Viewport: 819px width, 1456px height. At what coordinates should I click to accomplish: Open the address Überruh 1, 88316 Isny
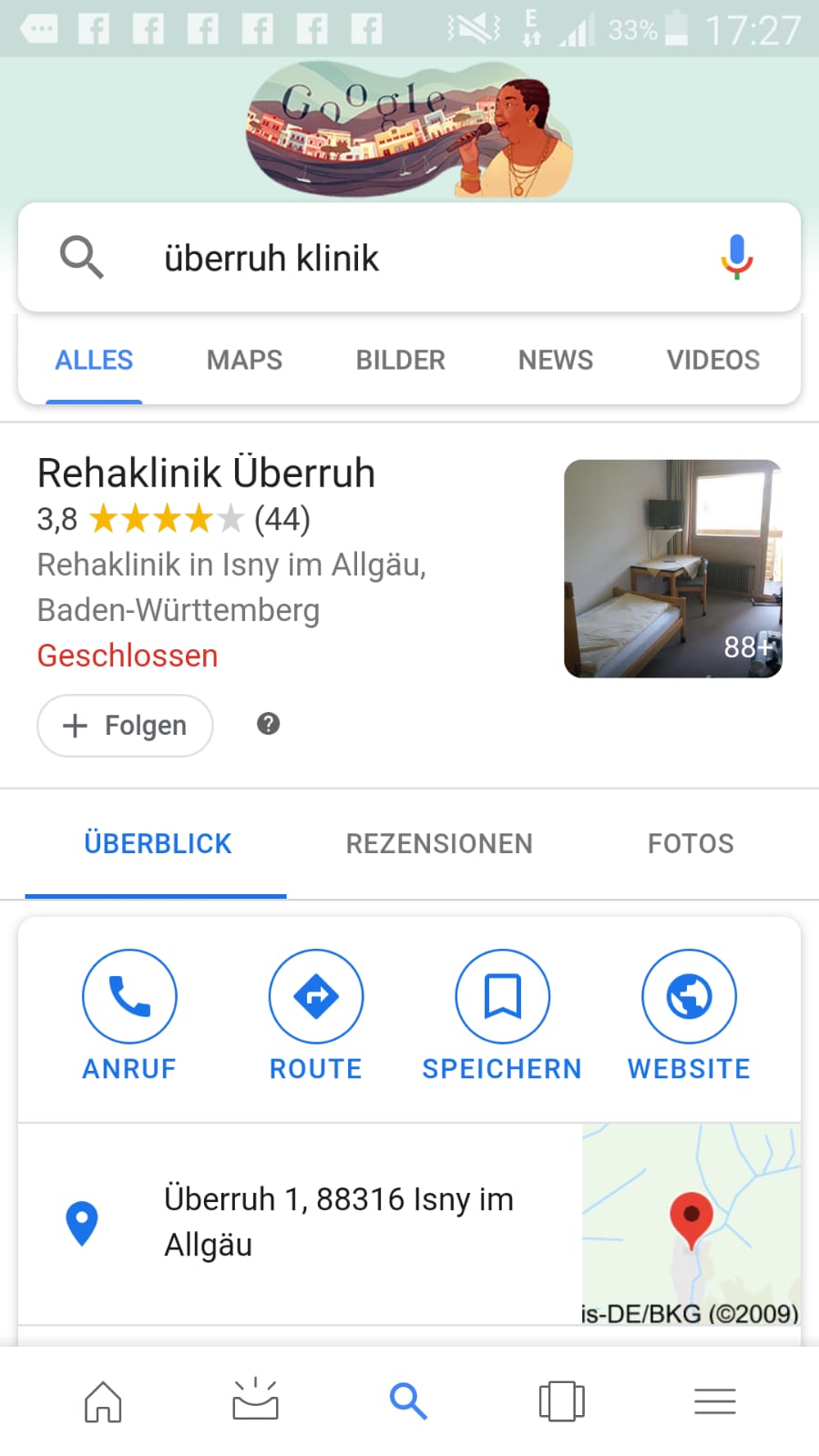pyautogui.click(x=337, y=1222)
